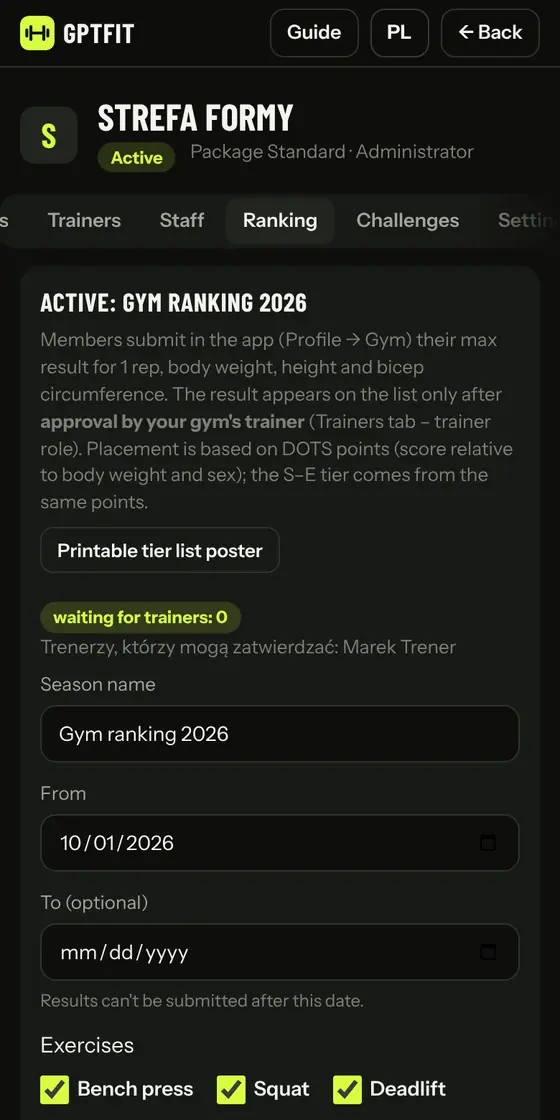The width and height of the screenshot is (560, 1120).
Task: Tap the From date field
Action: coord(280,843)
